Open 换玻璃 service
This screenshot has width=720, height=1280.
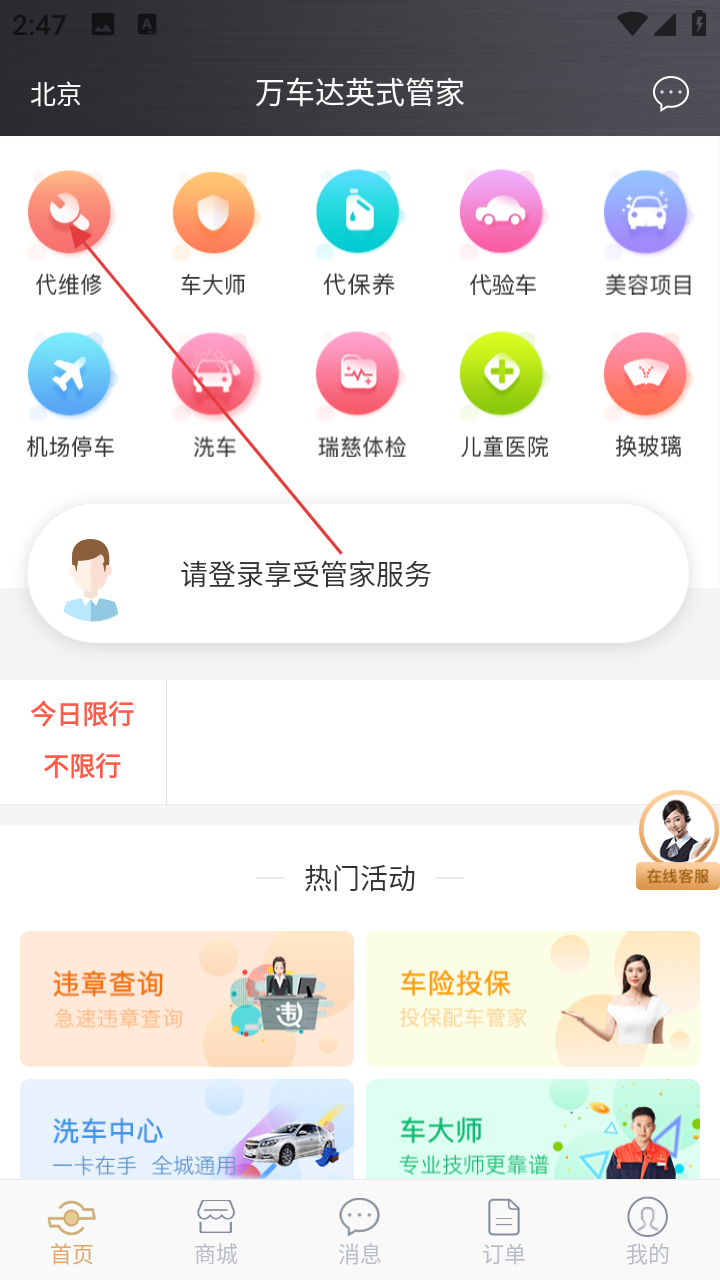tap(647, 394)
